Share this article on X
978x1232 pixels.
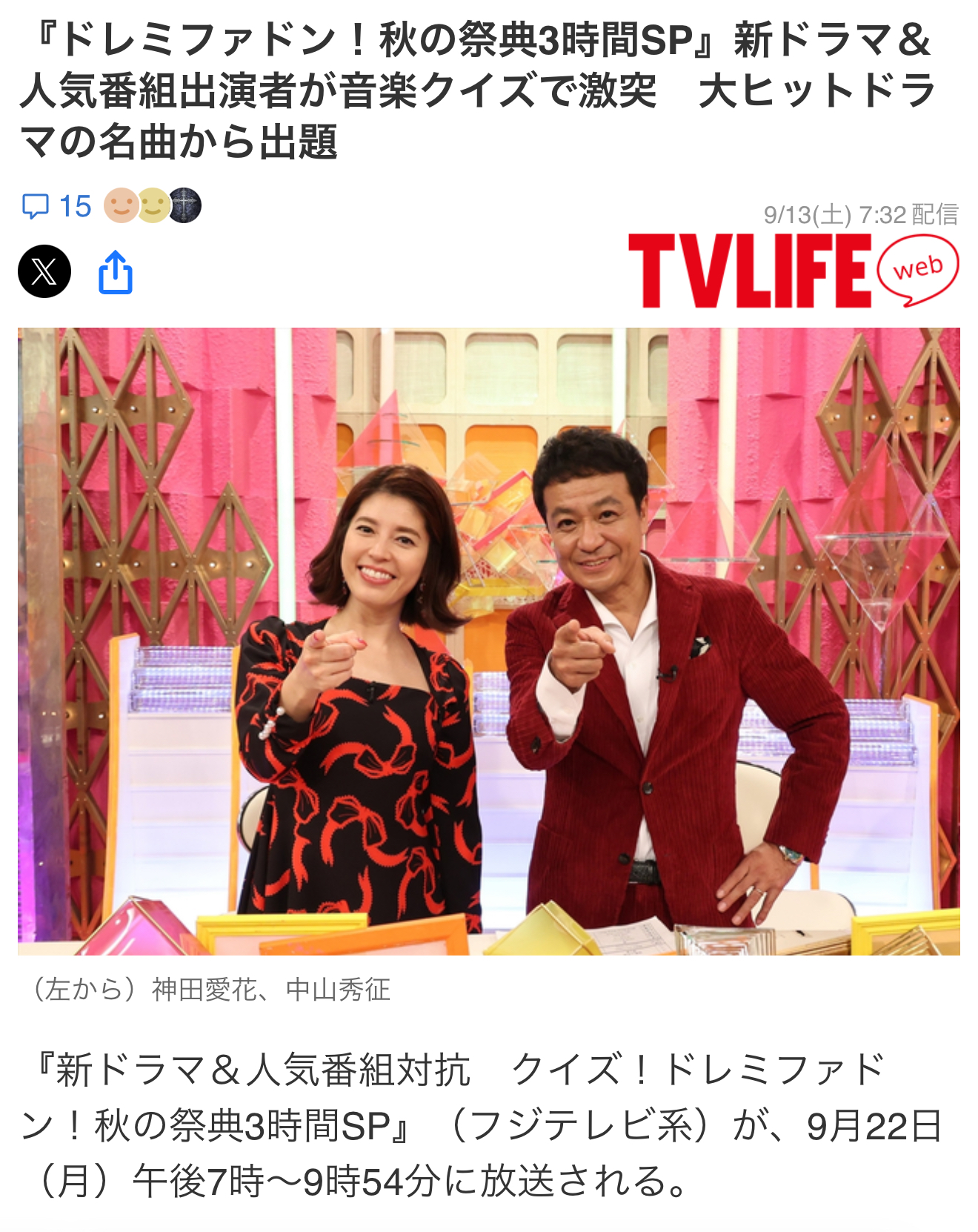(x=44, y=271)
